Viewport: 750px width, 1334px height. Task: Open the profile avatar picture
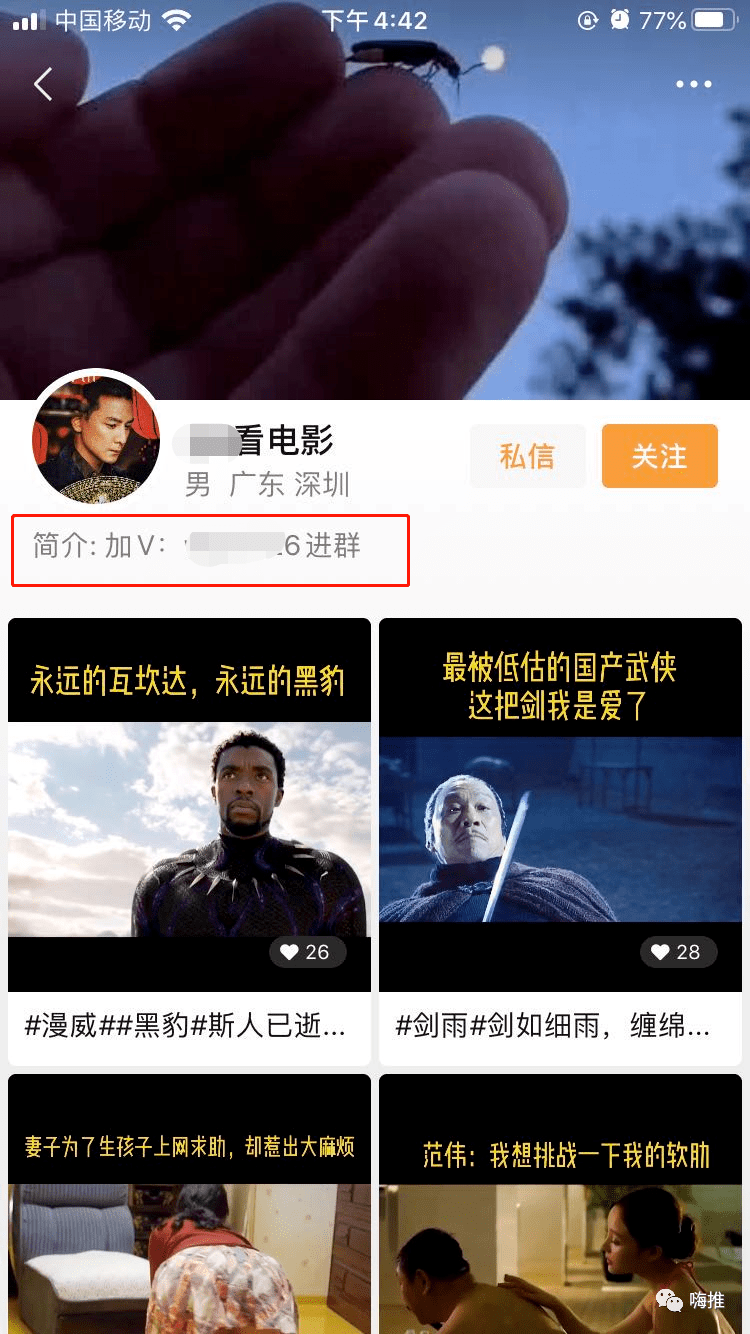(x=96, y=439)
